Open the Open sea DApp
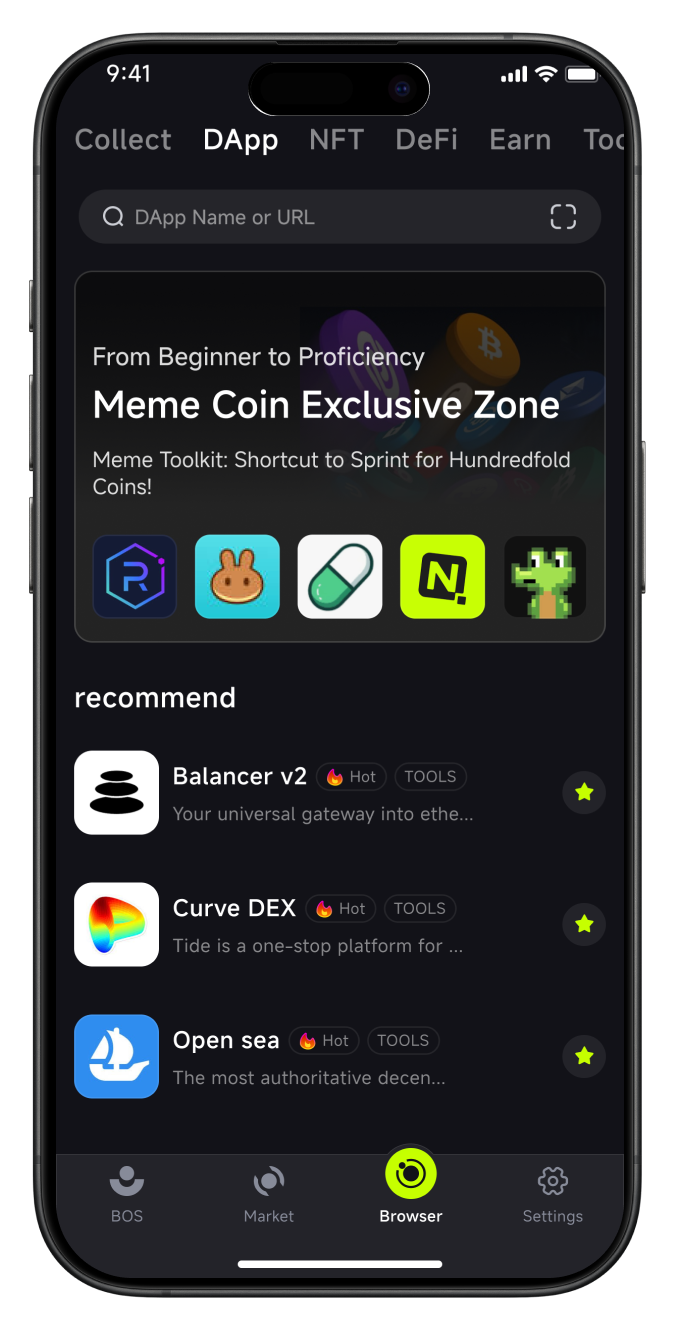The width and height of the screenshot is (676, 1332). click(x=226, y=1041)
